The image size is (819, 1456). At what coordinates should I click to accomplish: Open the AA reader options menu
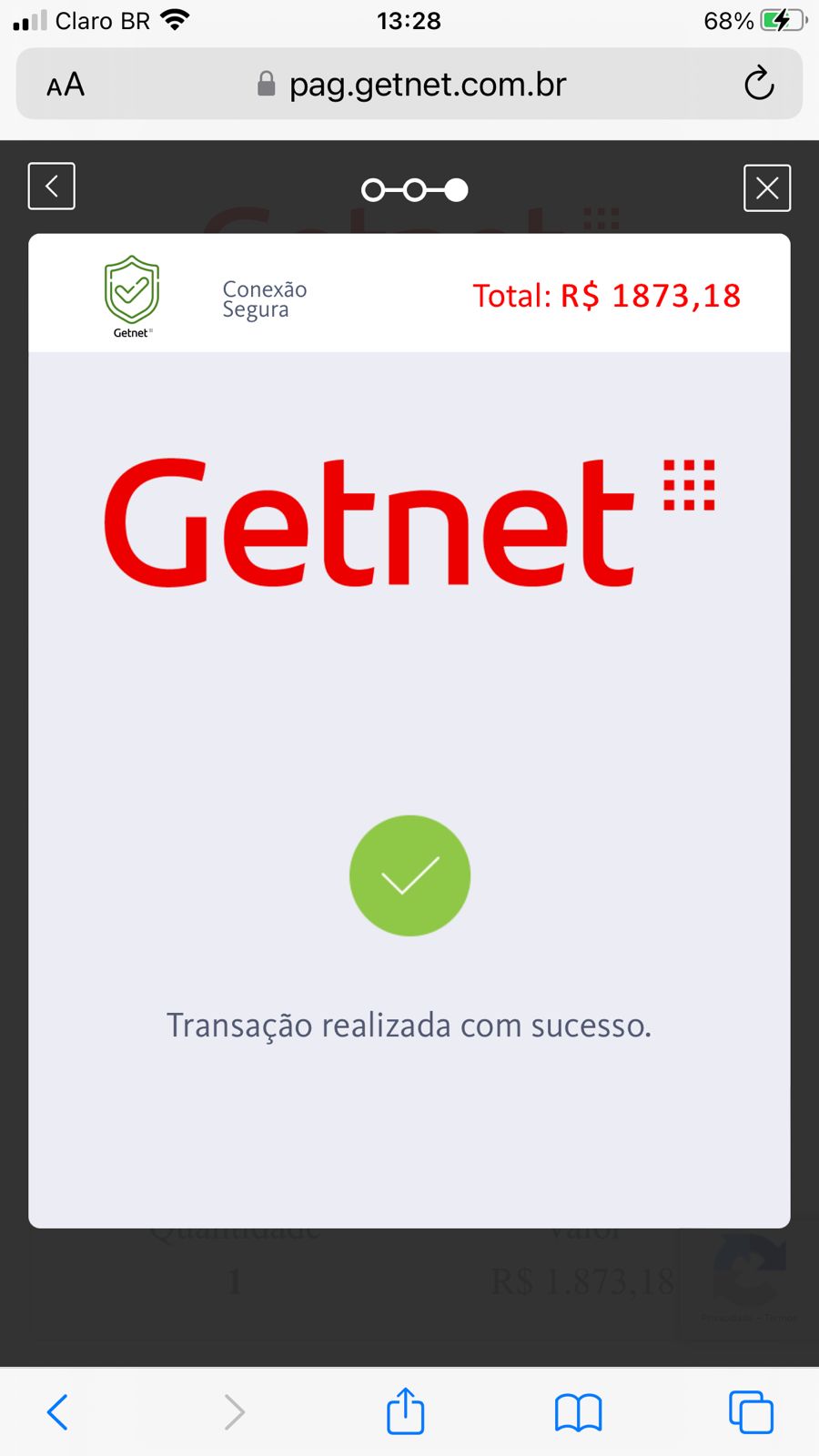point(66,86)
